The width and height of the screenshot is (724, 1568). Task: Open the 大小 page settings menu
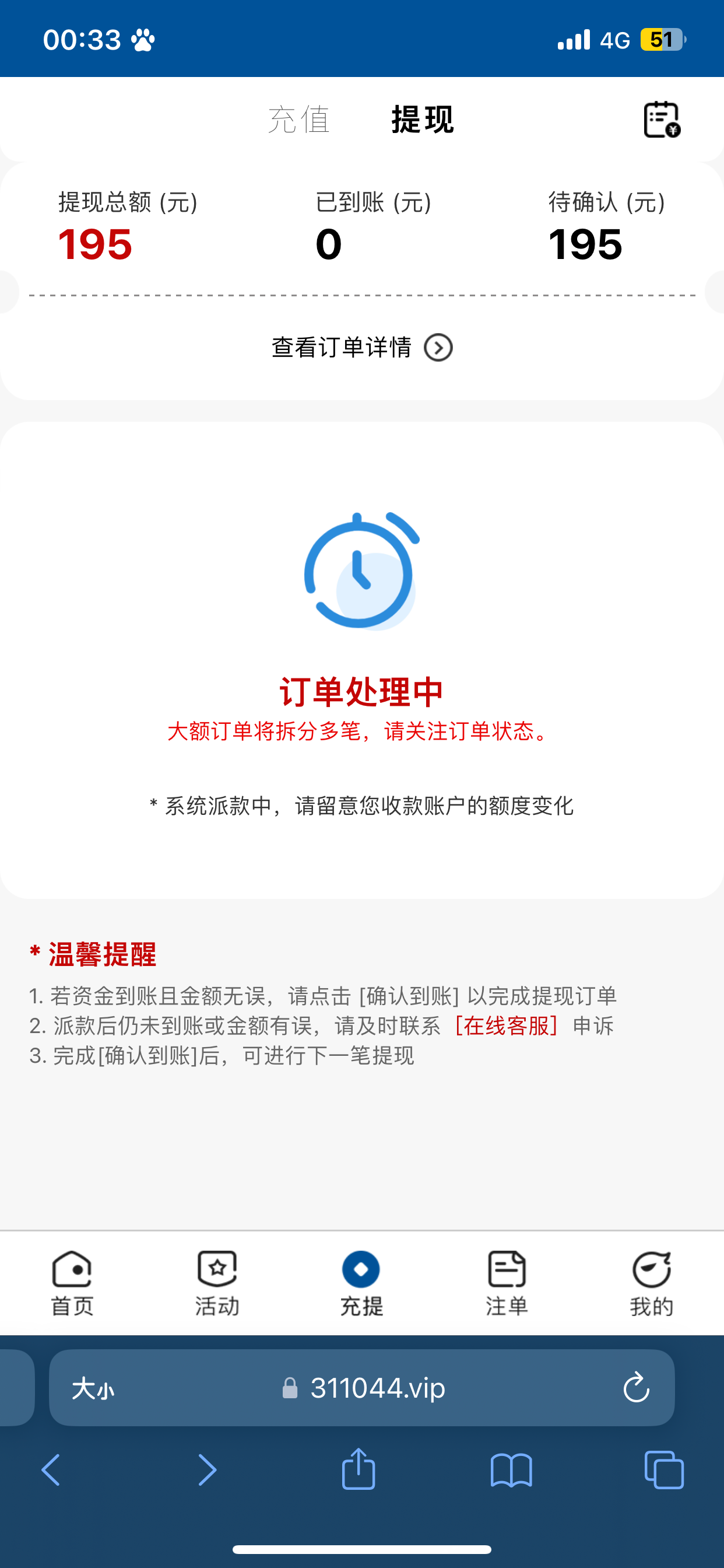click(93, 1389)
